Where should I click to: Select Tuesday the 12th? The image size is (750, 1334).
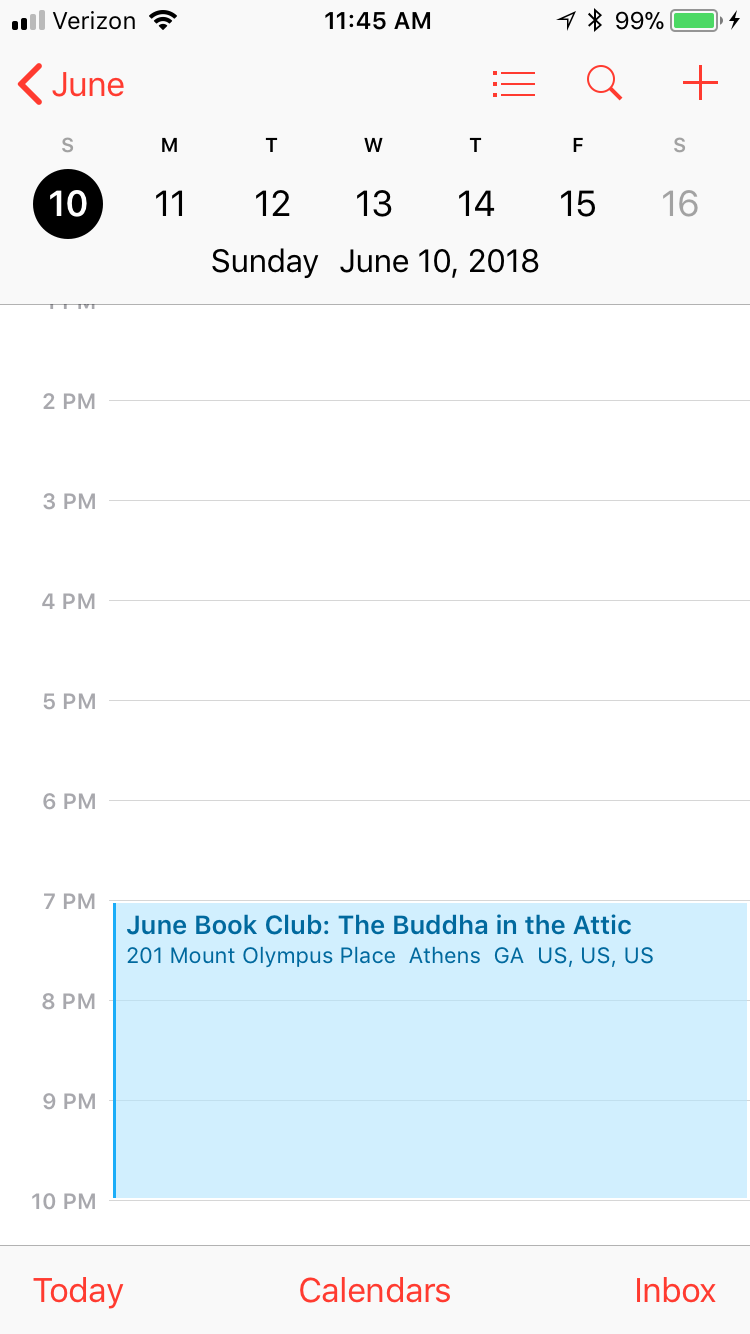[272, 204]
